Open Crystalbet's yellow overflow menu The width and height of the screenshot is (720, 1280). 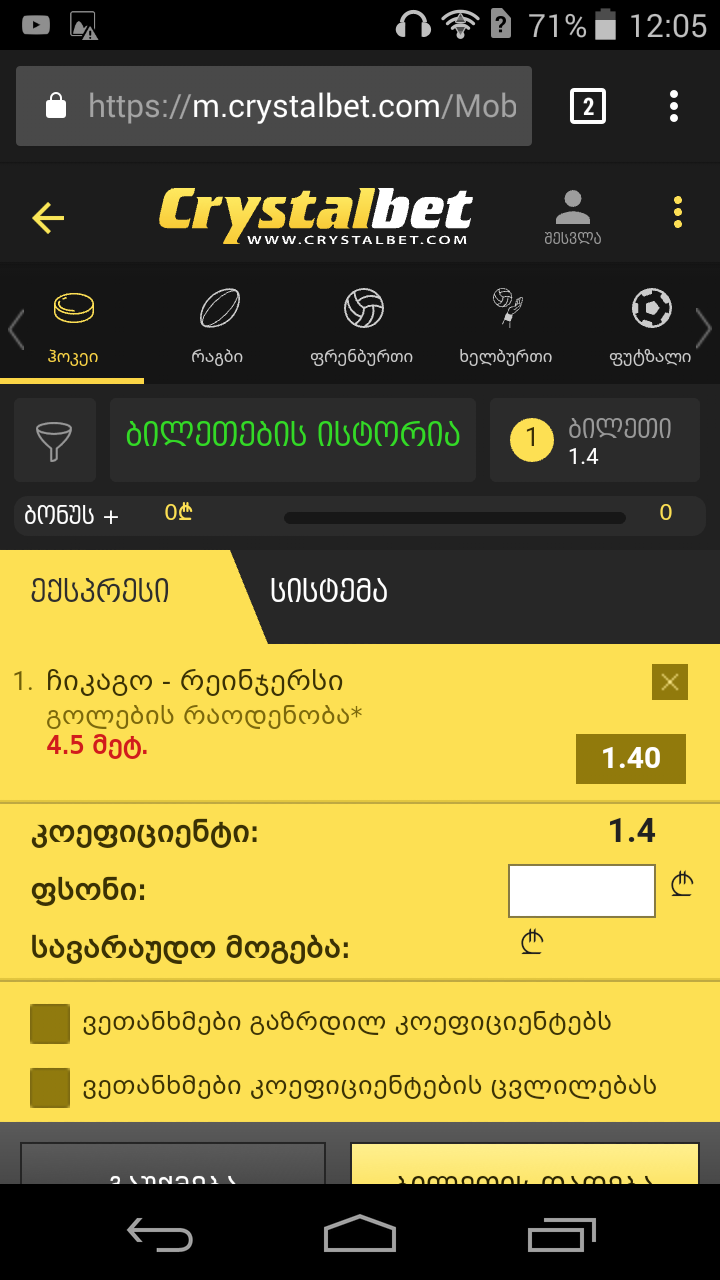(x=678, y=212)
